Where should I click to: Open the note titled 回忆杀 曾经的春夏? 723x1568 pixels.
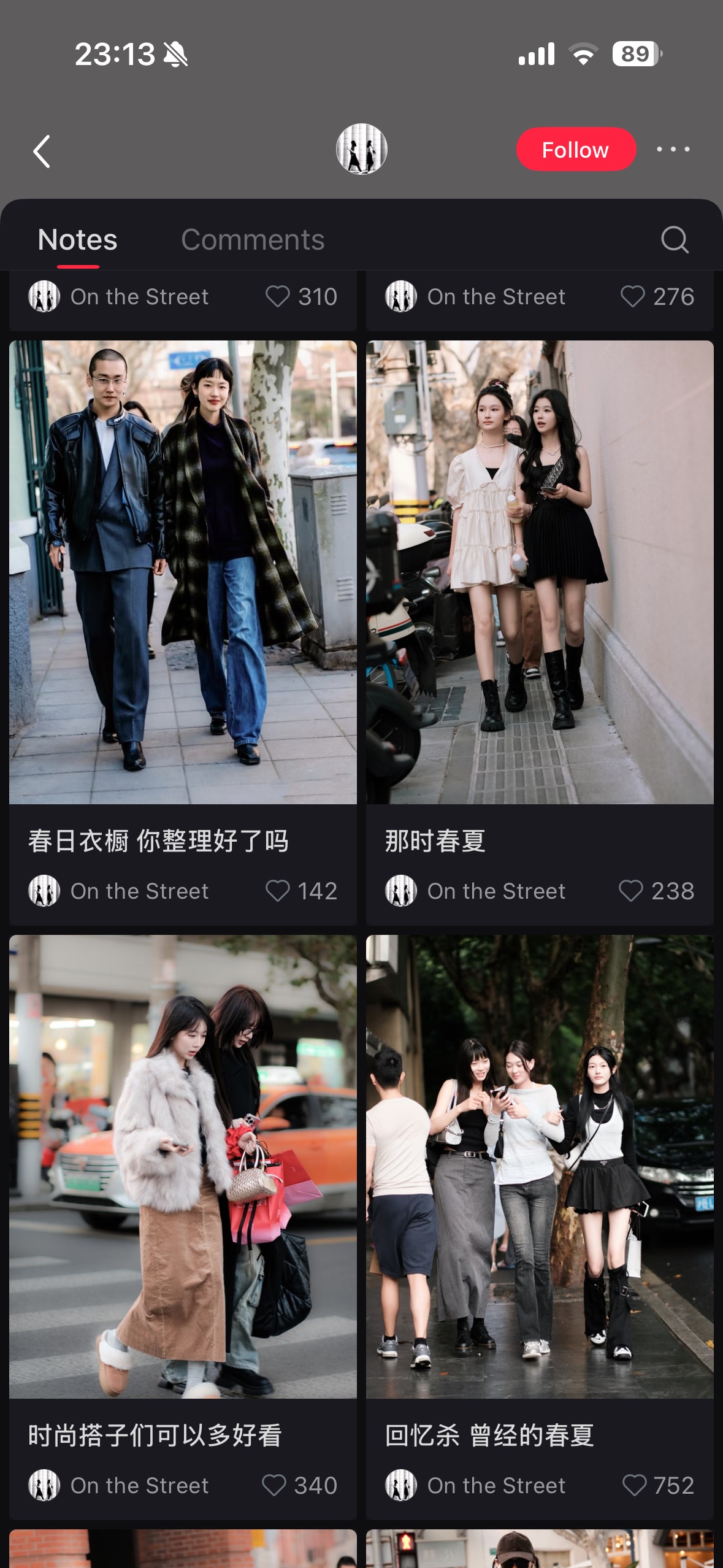540,1166
